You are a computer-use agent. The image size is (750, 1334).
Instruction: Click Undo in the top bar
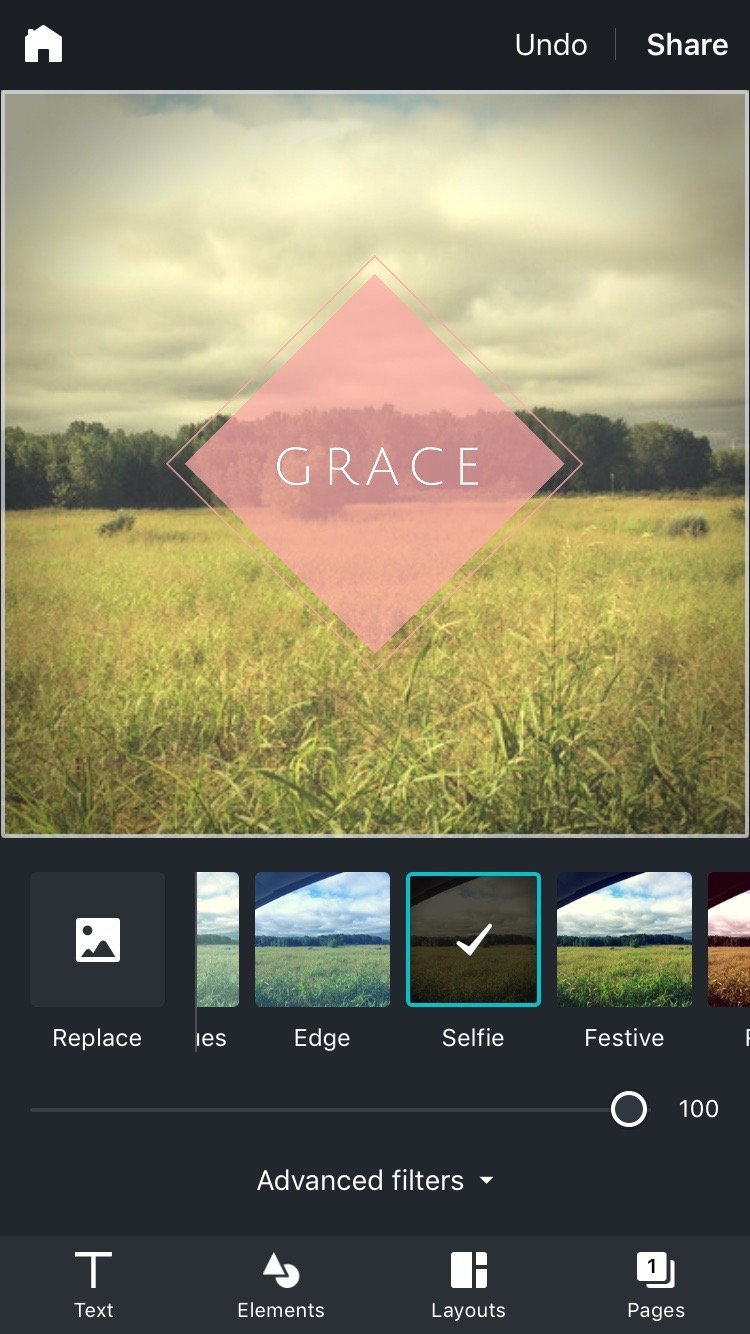[x=550, y=44]
